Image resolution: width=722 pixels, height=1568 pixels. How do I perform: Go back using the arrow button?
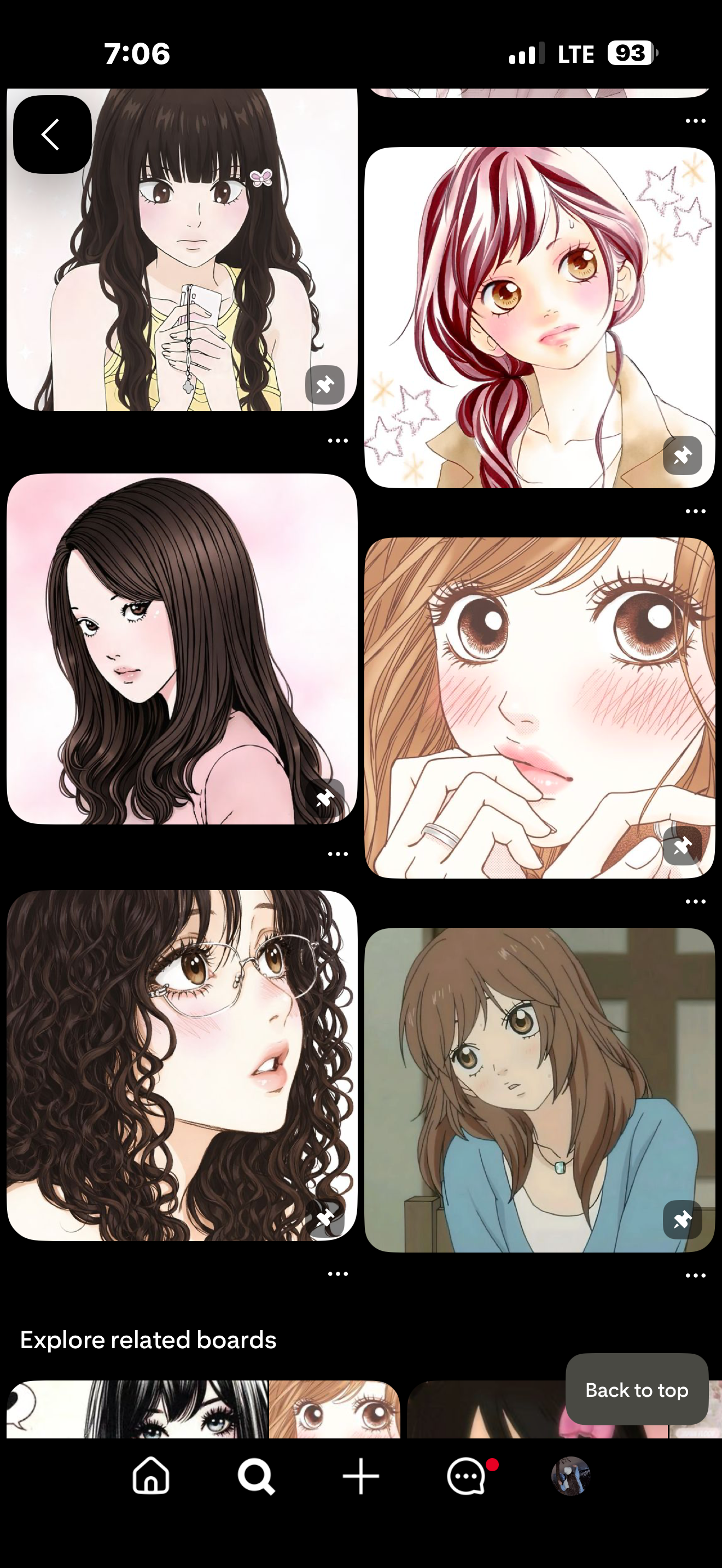click(53, 134)
